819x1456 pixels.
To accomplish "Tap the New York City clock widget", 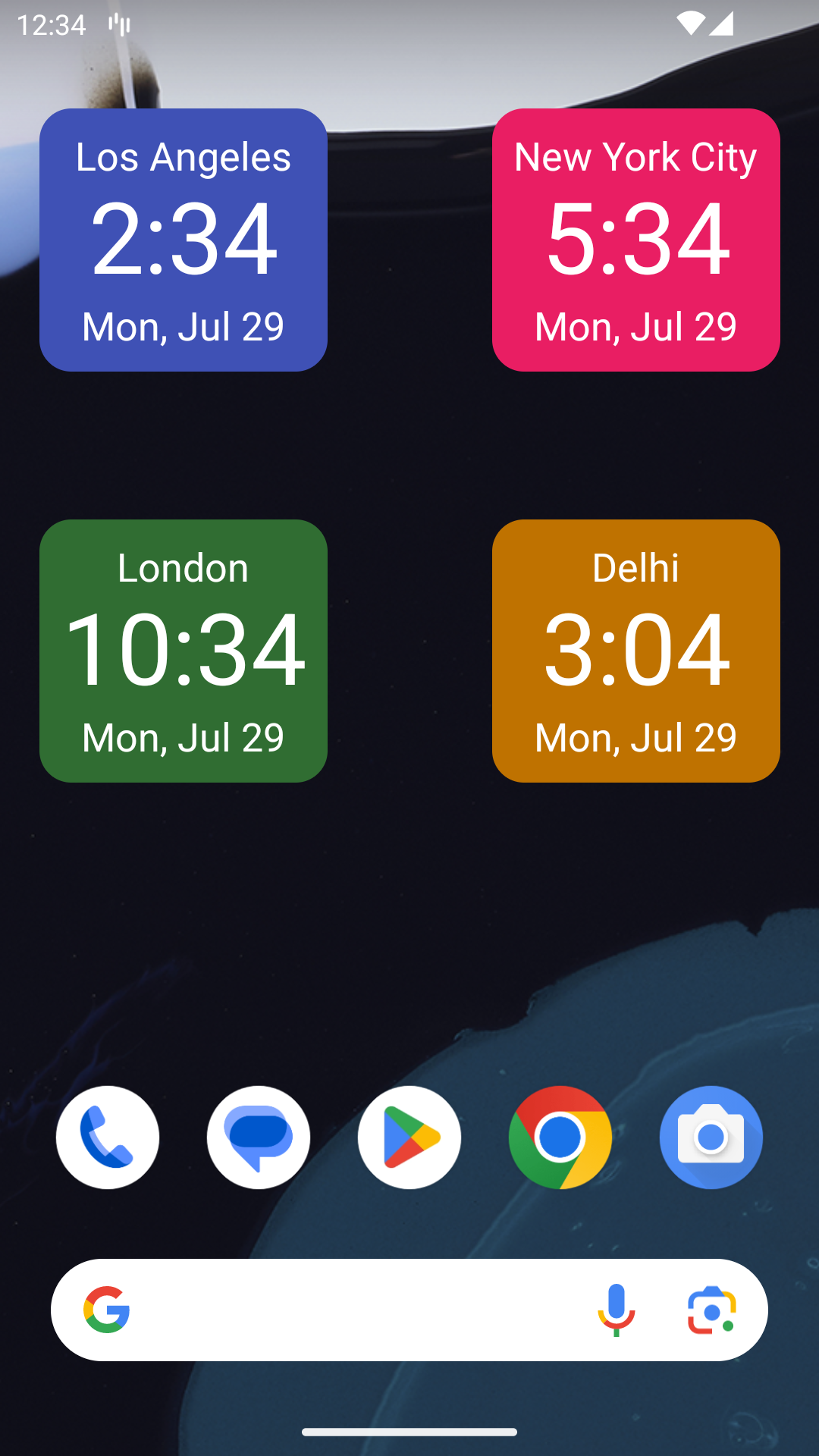I will pos(635,240).
